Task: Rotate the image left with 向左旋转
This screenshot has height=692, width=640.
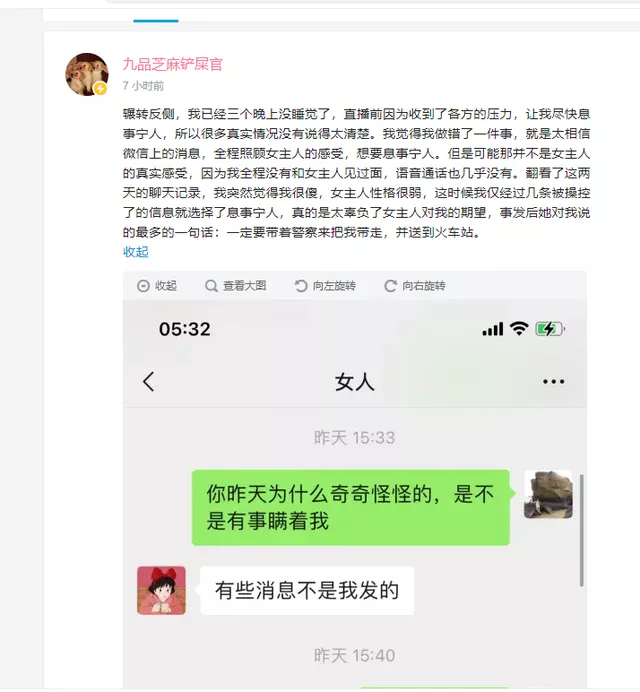Action: (x=325, y=285)
